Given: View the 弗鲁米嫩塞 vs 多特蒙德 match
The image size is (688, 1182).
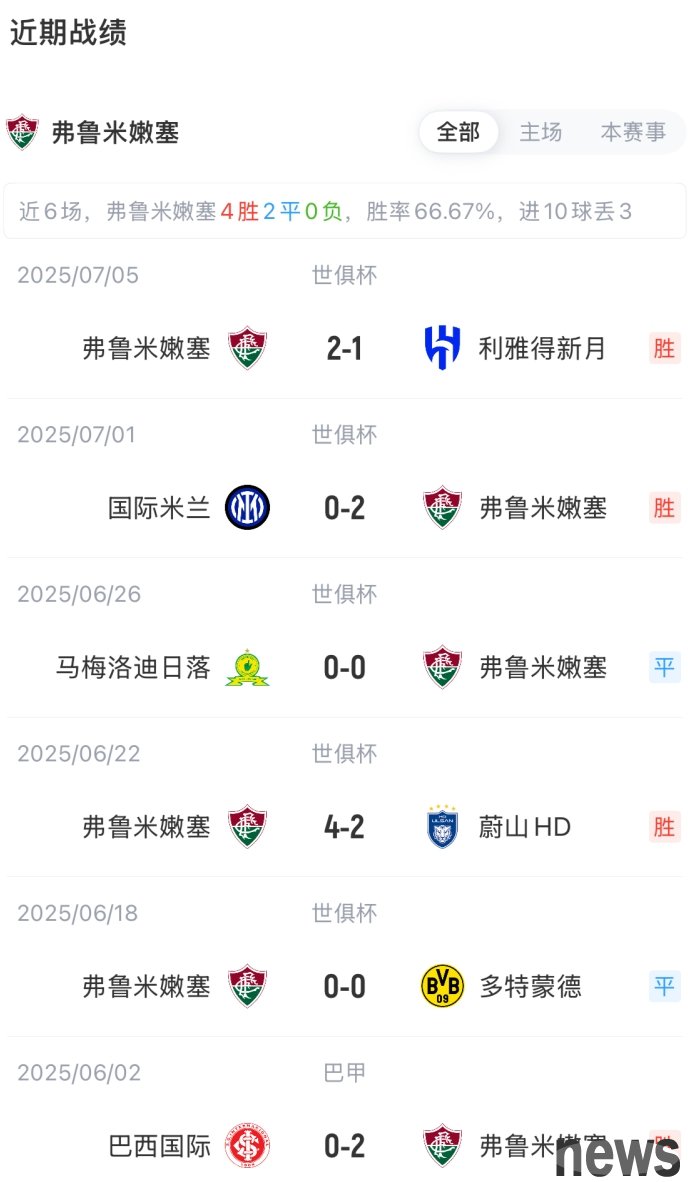Looking at the screenshot, I should [x=344, y=987].
